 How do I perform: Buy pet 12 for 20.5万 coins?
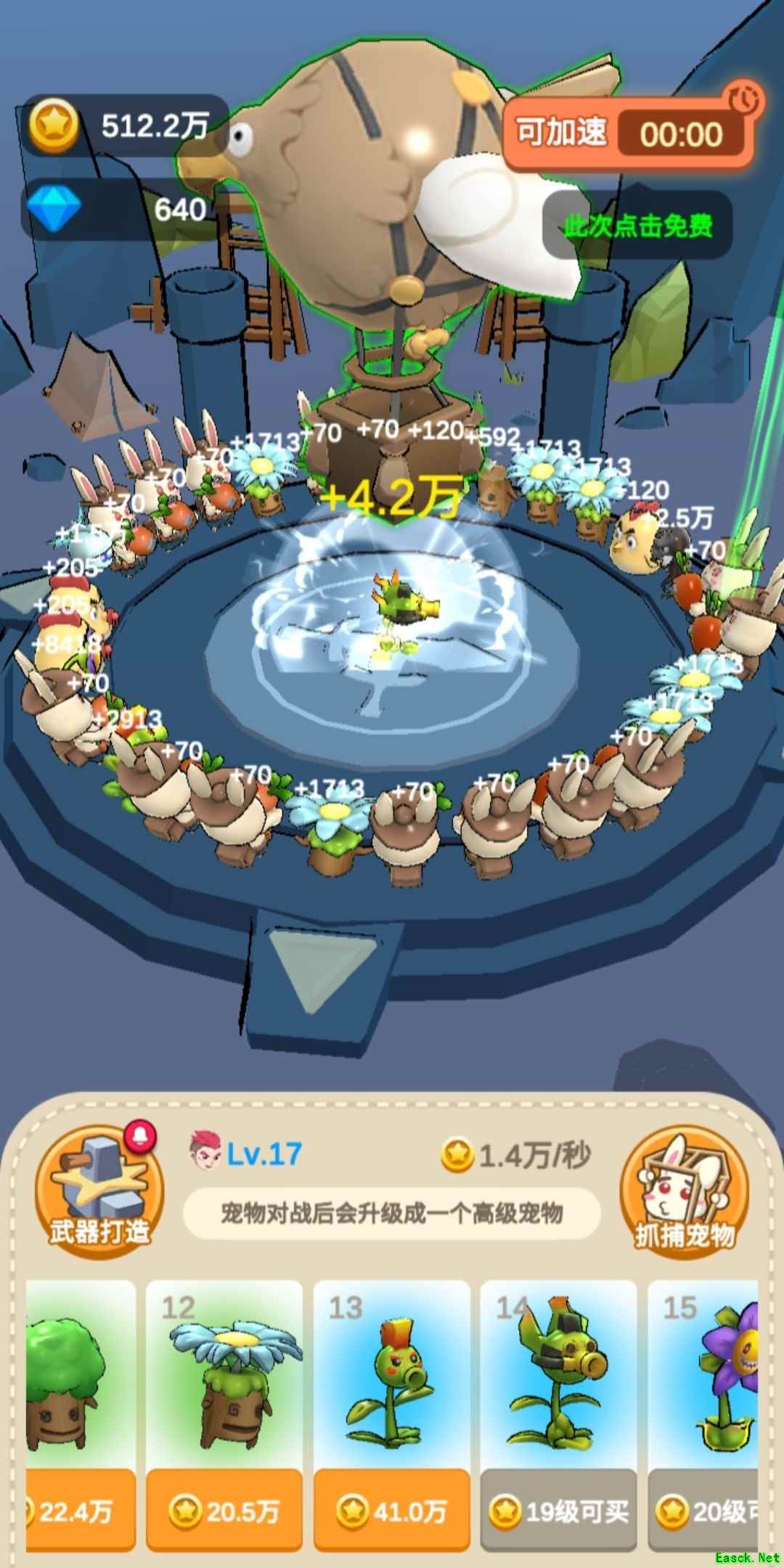224,1511
